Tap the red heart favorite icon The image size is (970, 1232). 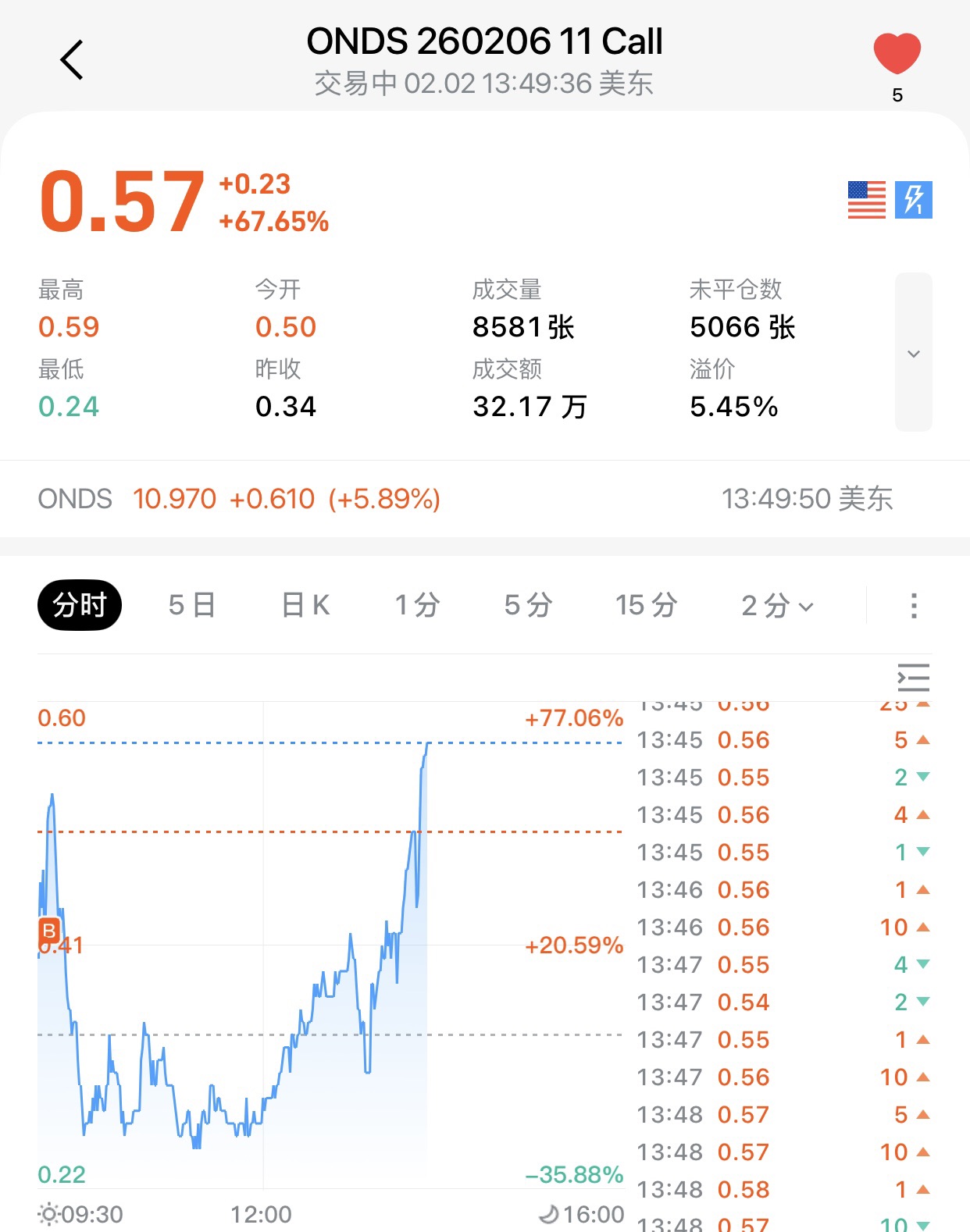897,55
